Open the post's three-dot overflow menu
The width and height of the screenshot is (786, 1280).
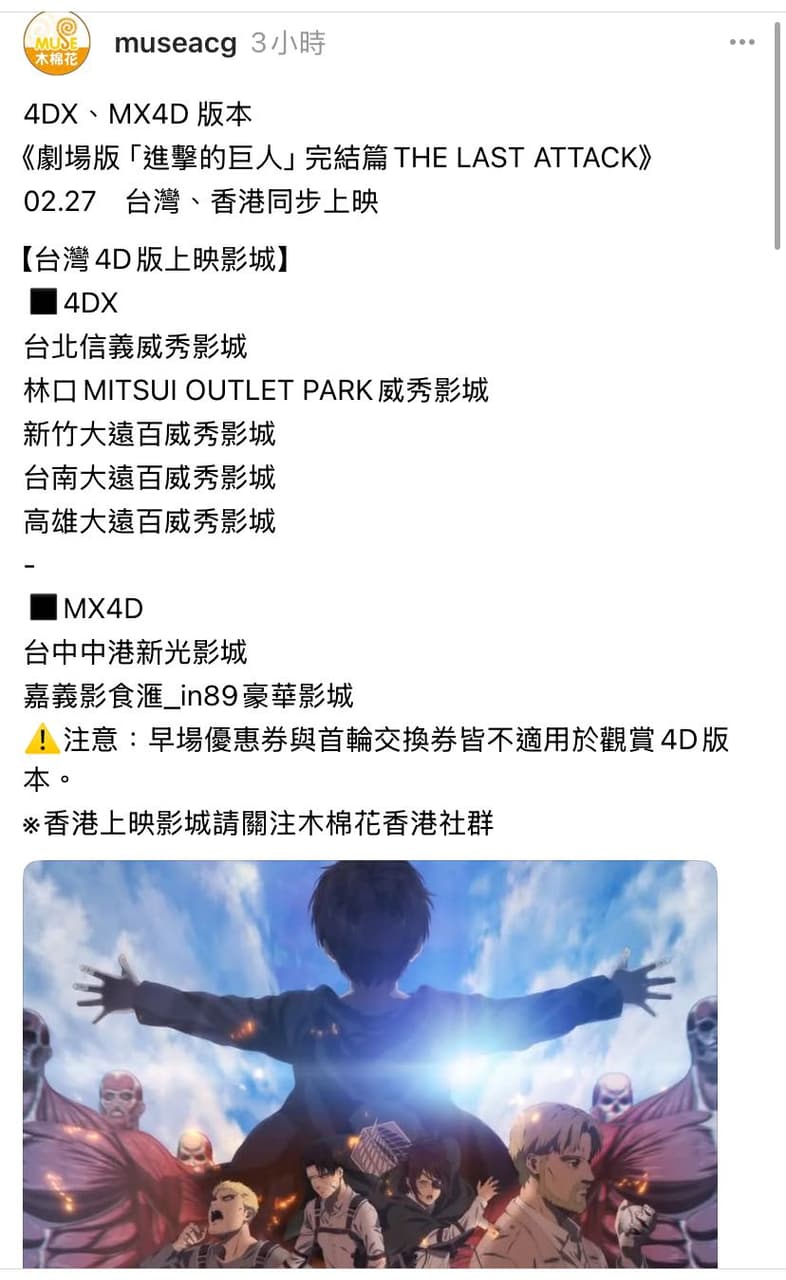point(742,43)
